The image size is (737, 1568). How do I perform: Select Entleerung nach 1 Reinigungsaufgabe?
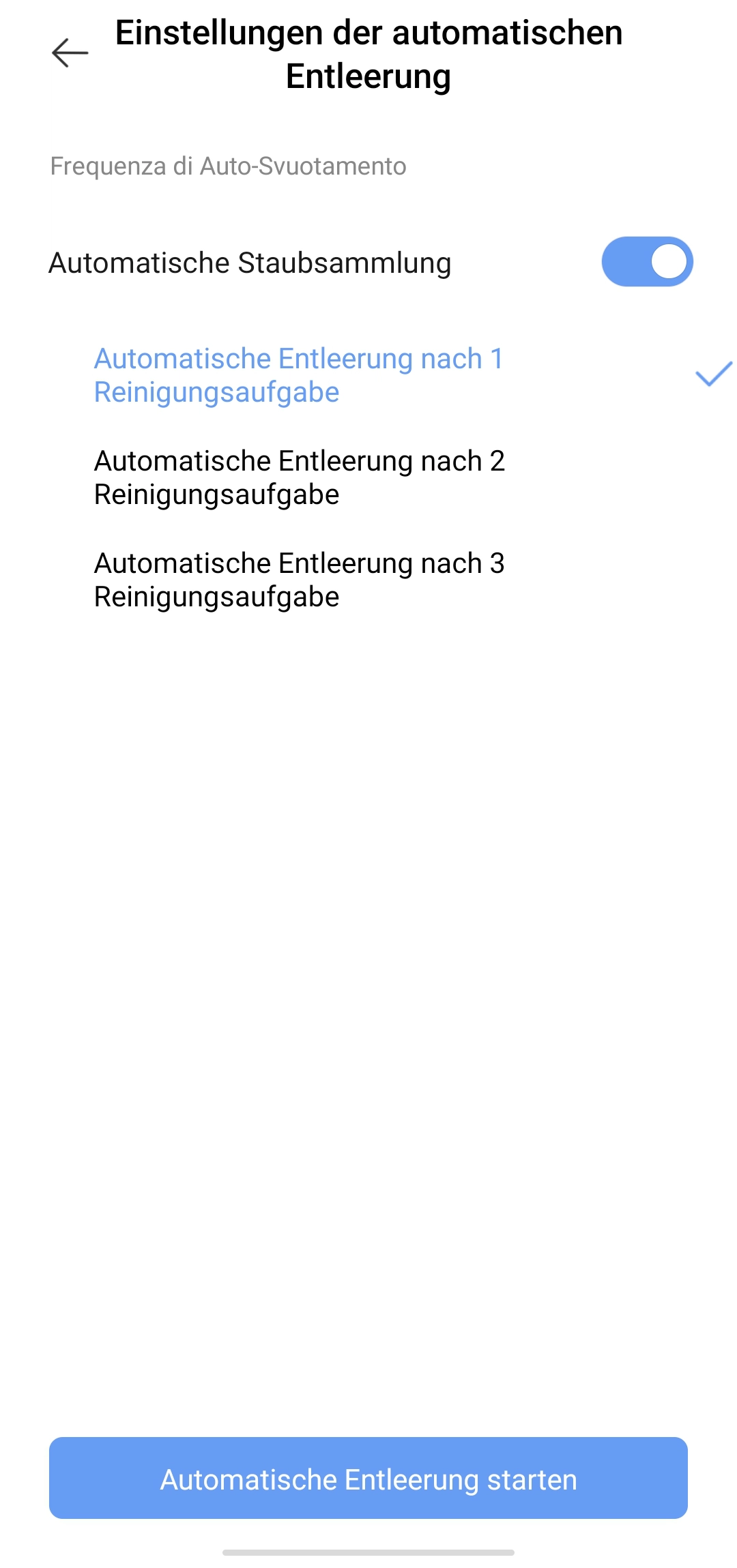(369, 375)
